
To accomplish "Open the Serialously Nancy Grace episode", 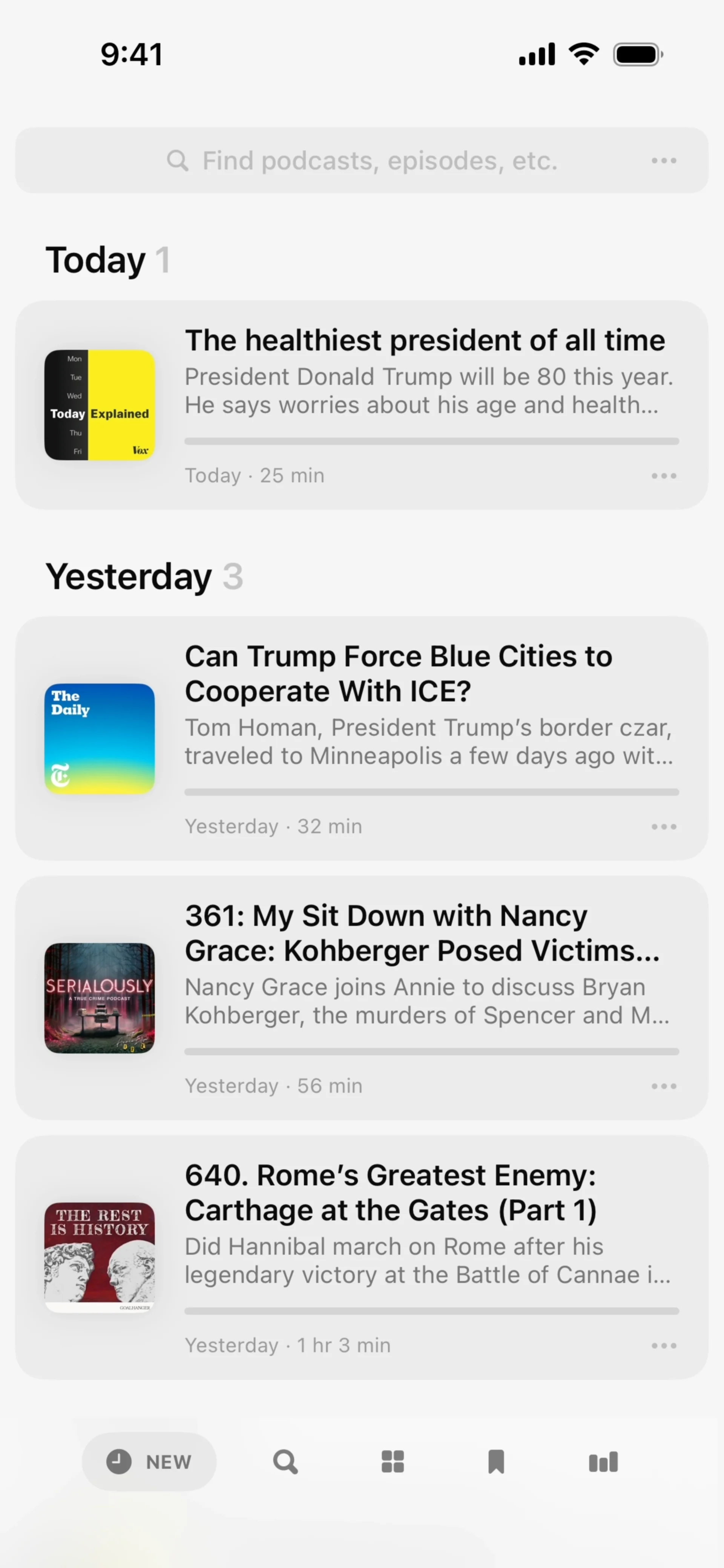I will pyautogui.click(x=421, y=933).
